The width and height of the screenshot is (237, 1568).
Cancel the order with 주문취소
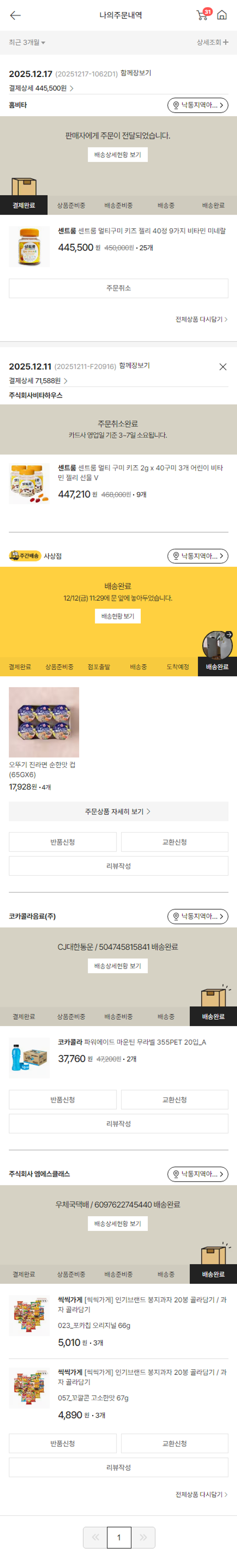point(118,288)
